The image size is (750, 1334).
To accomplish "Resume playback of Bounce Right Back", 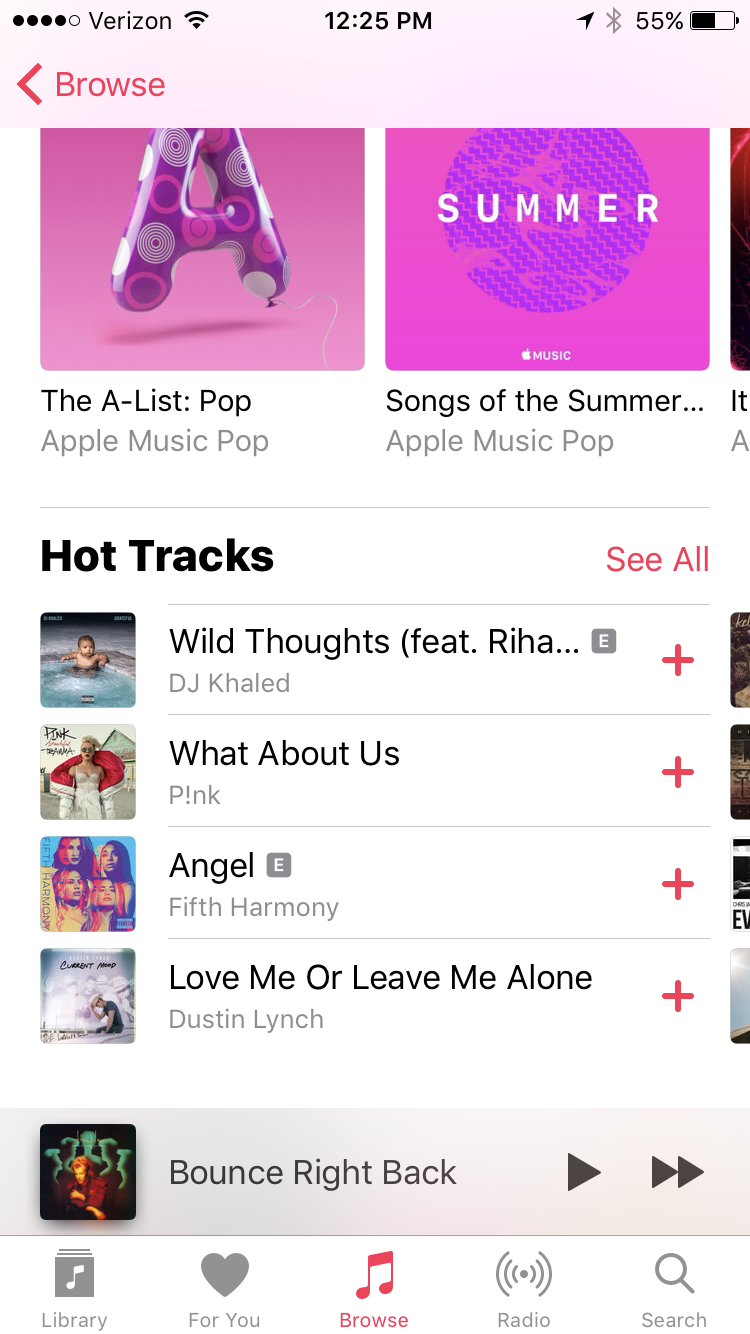I will [583, 1172].
